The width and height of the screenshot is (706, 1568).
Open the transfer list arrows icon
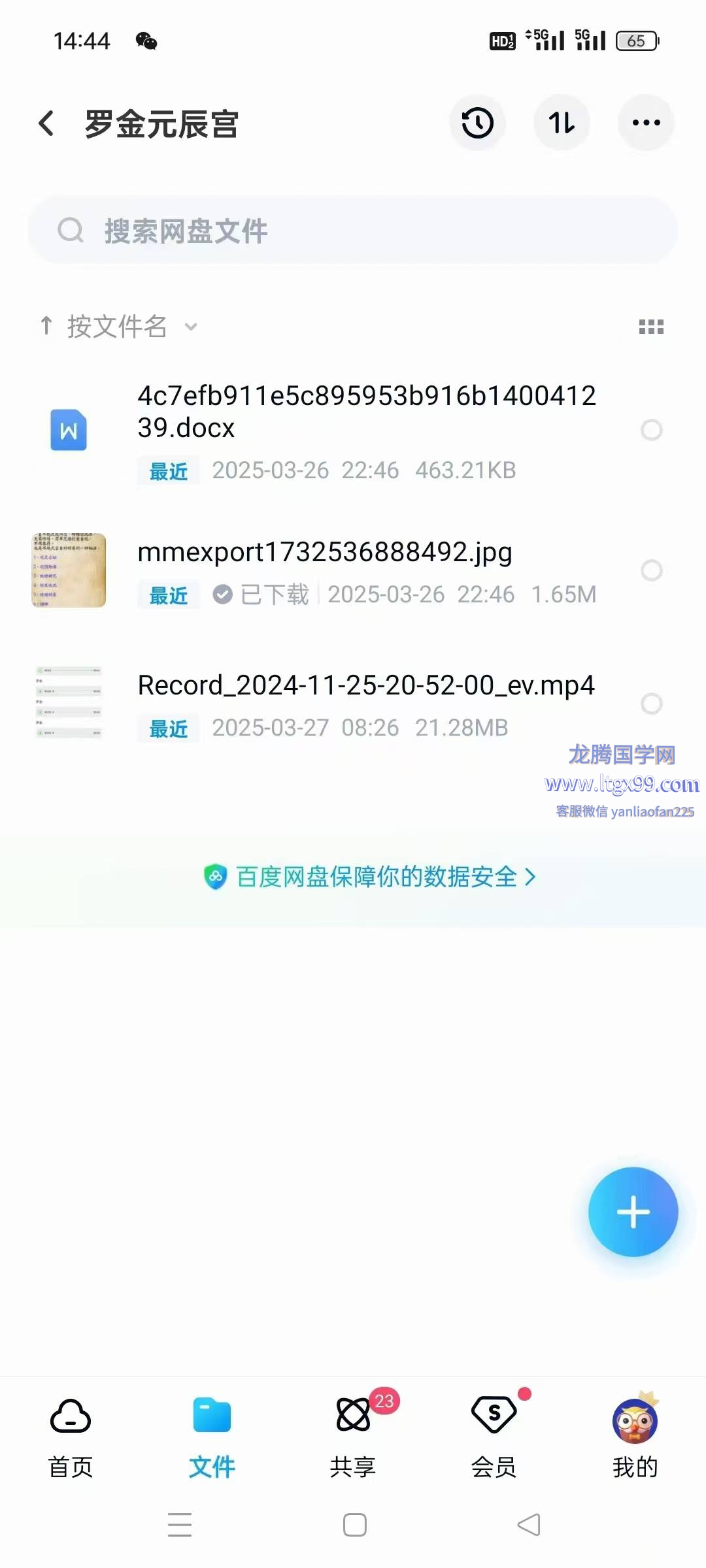[x=562, y=123]
